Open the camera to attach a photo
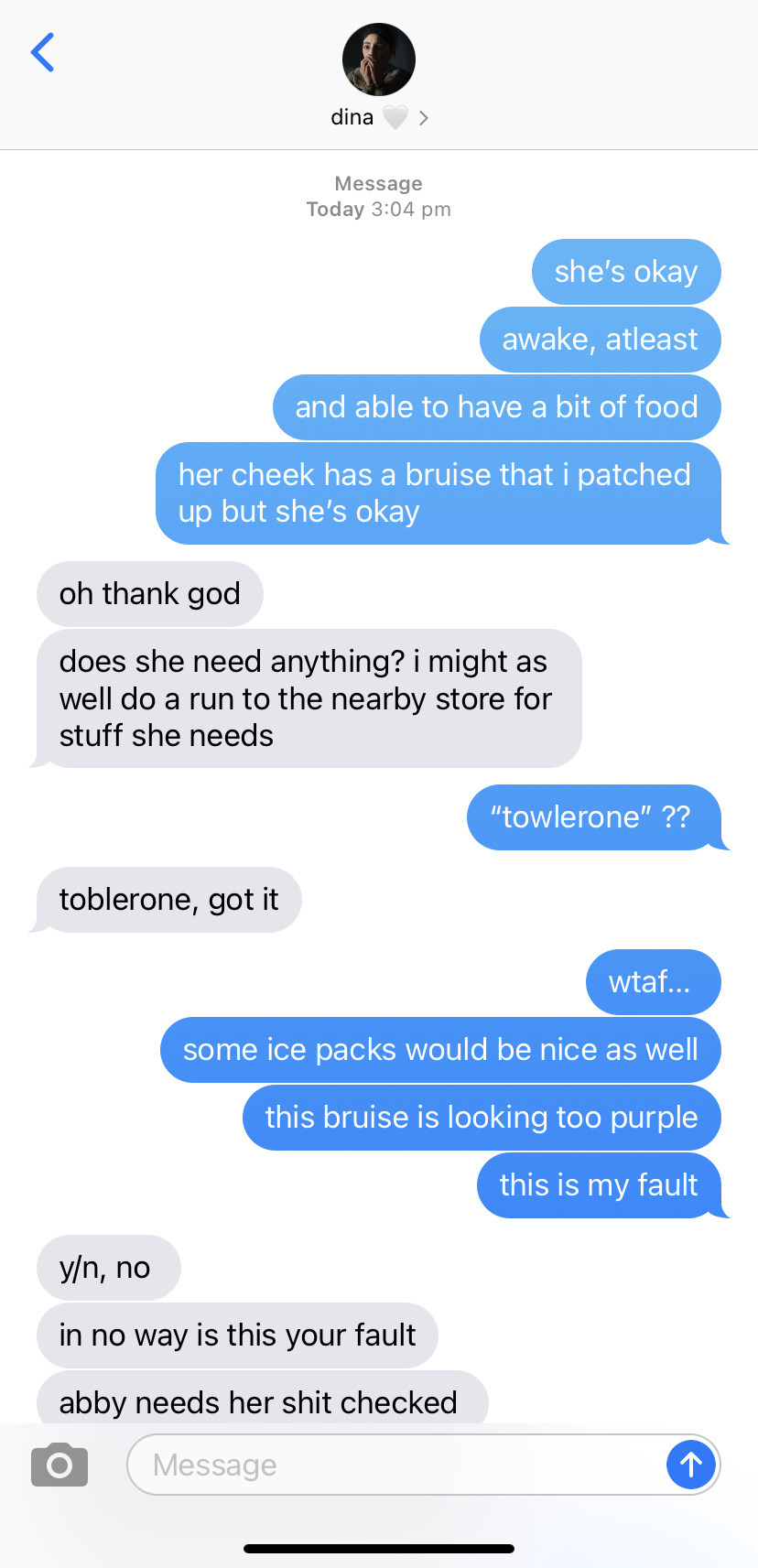Image resolution: width=758 pixels, height=1568 pixels. 60,1465
